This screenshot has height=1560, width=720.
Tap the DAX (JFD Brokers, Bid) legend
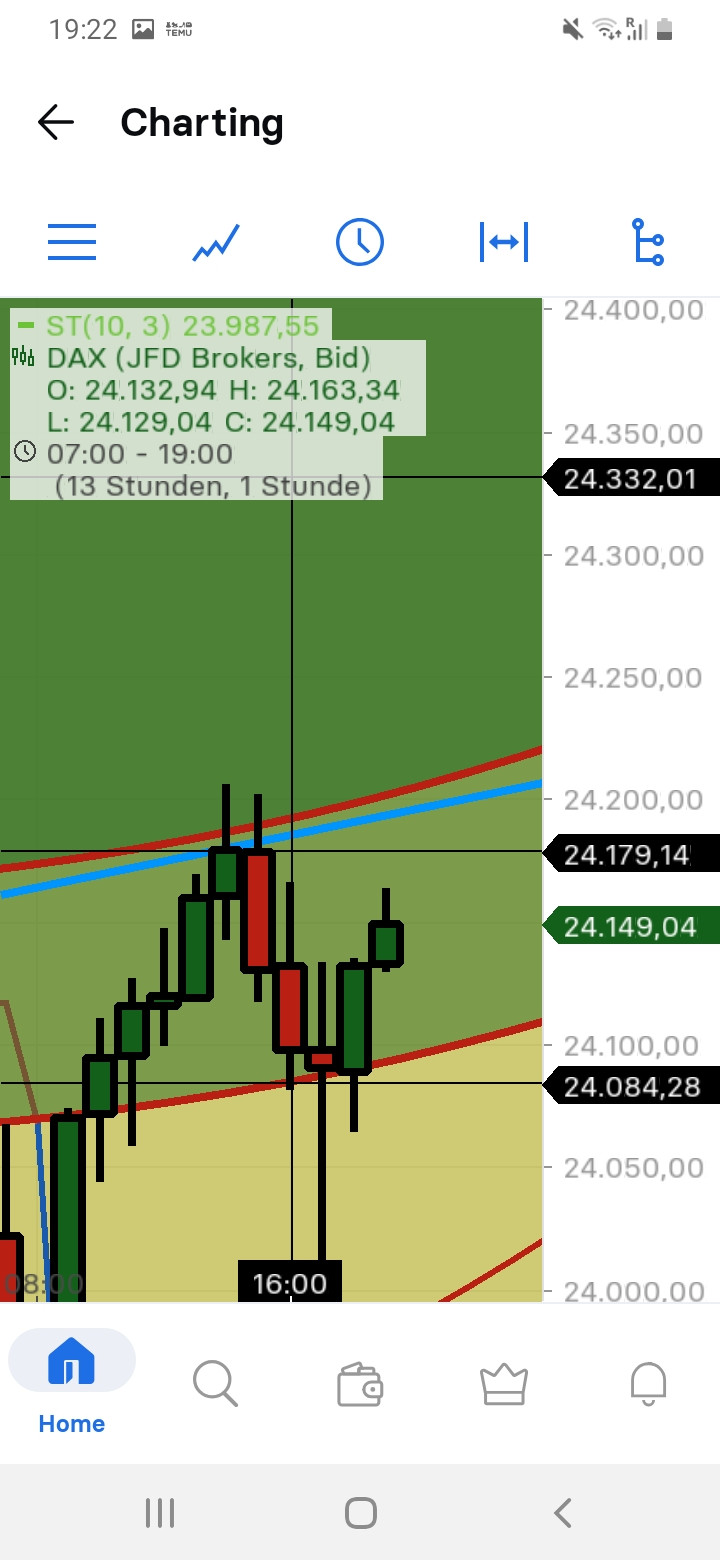pyautogui.click(x=208, y=357)
